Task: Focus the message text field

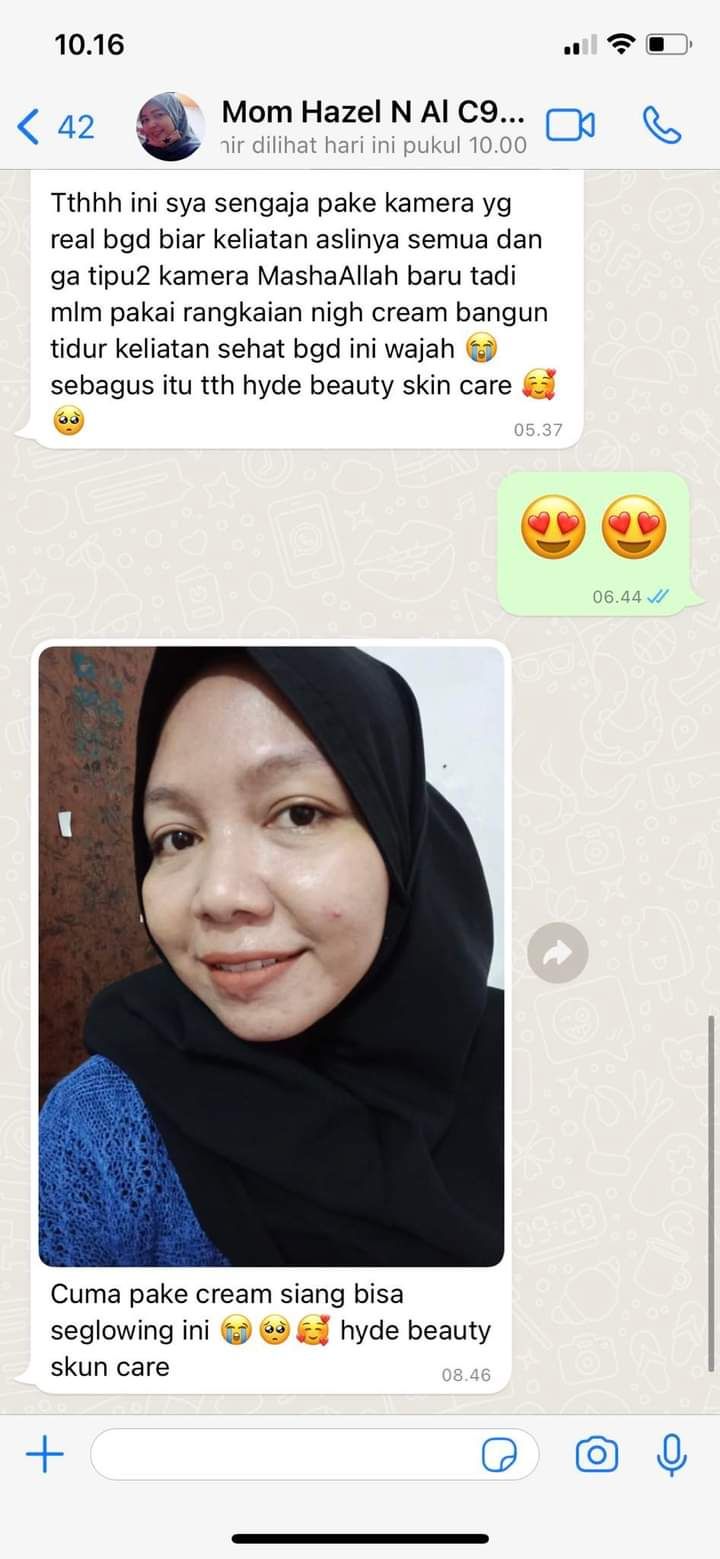Action: coord(280,1454)
